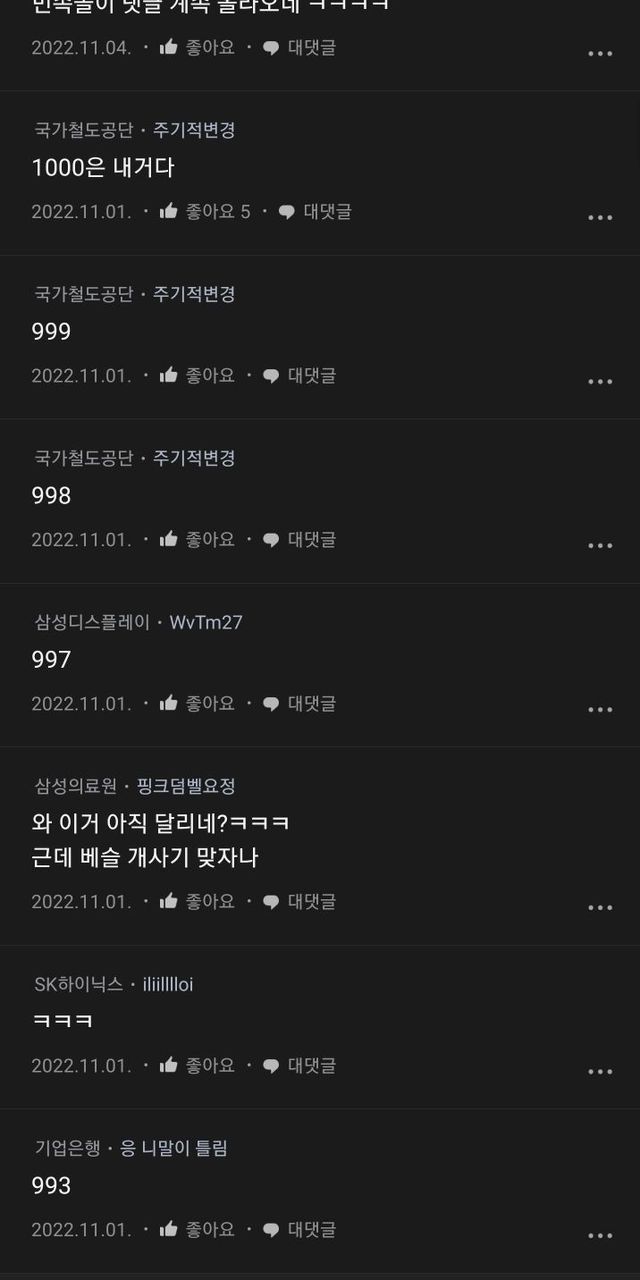The width and height of the screenshot is (640, 1280).
Task: Open the three-dot menu on the "999" comment
Action: (x=600, y=382)
